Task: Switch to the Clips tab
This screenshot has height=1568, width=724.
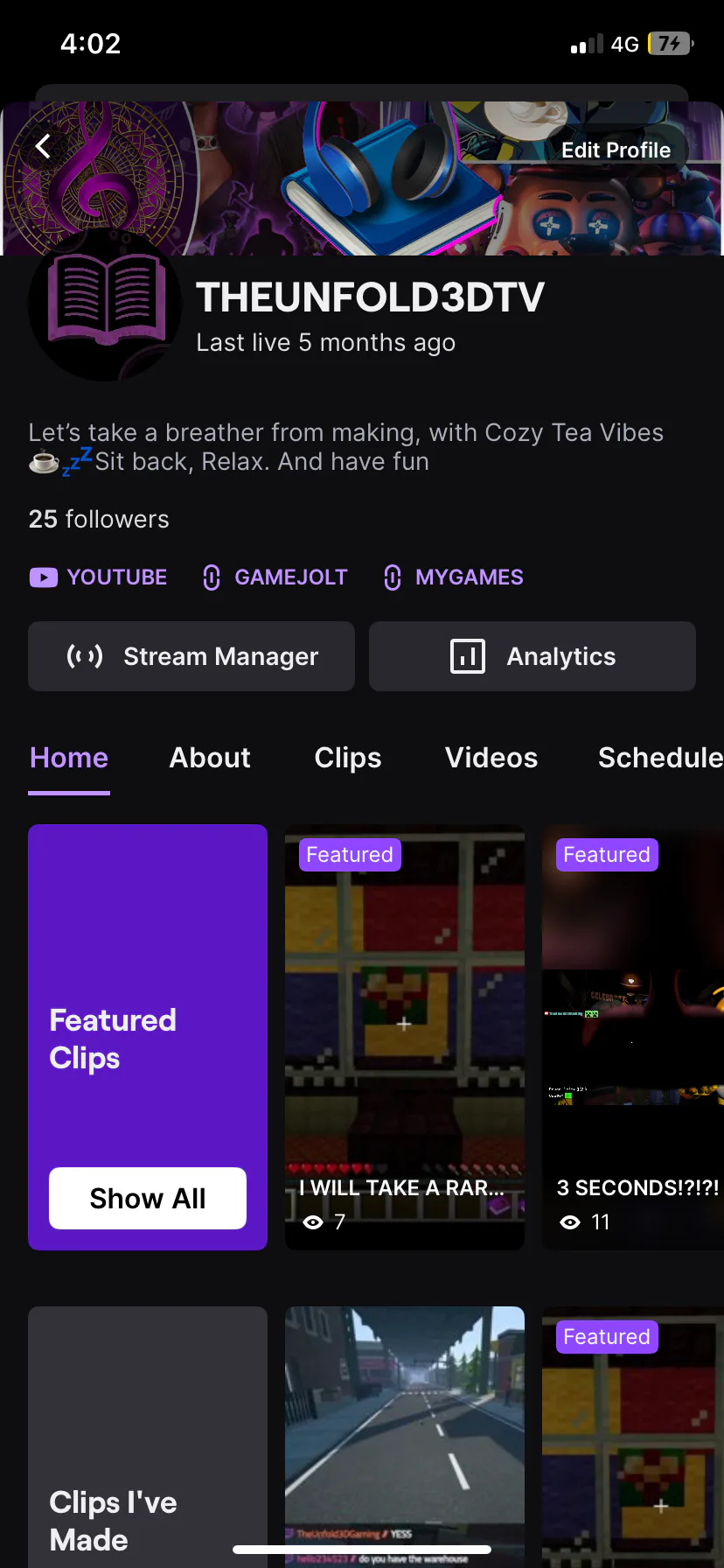Action: [x=347, y=758]
